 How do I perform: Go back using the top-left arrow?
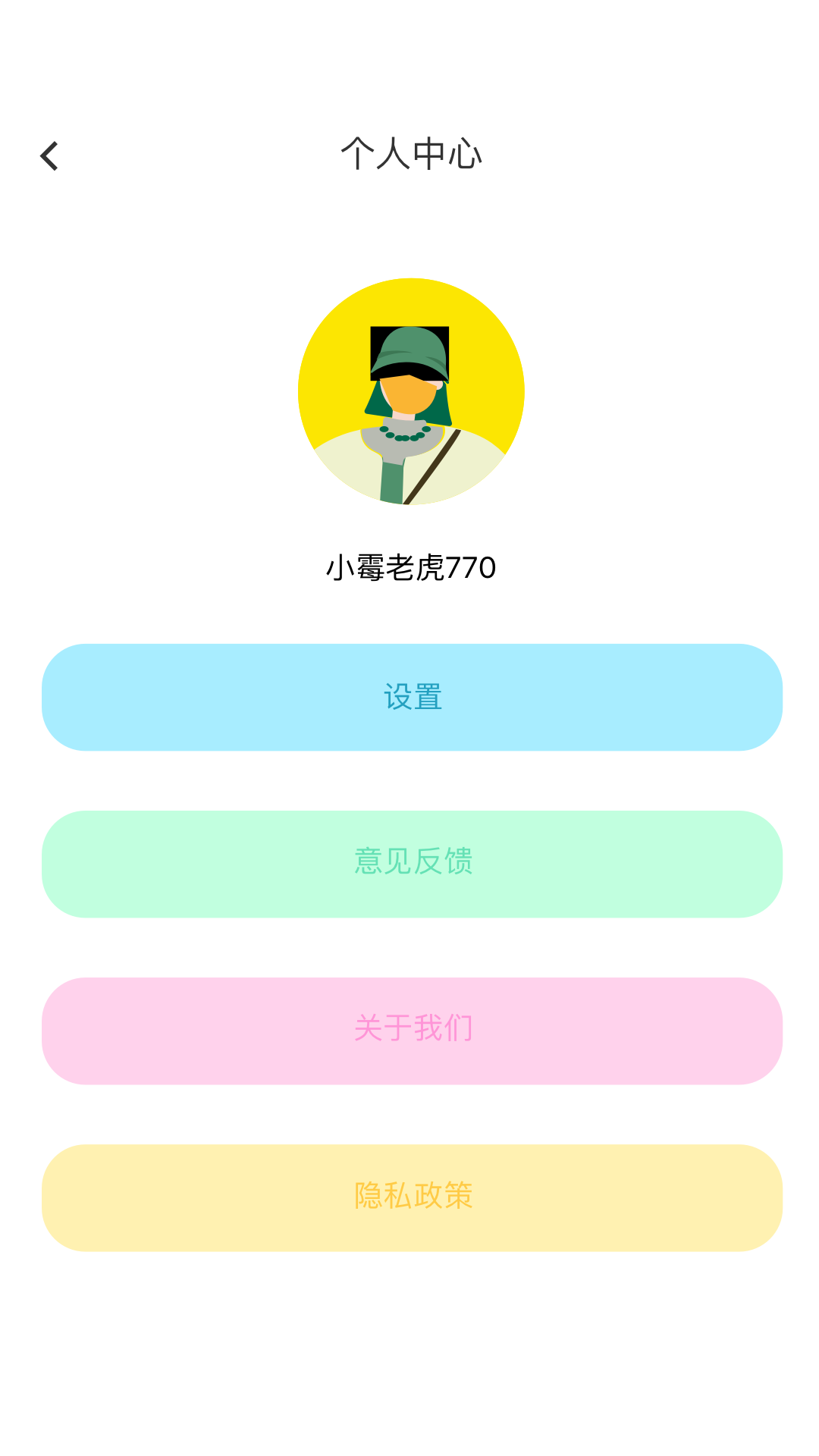[49, 156]
